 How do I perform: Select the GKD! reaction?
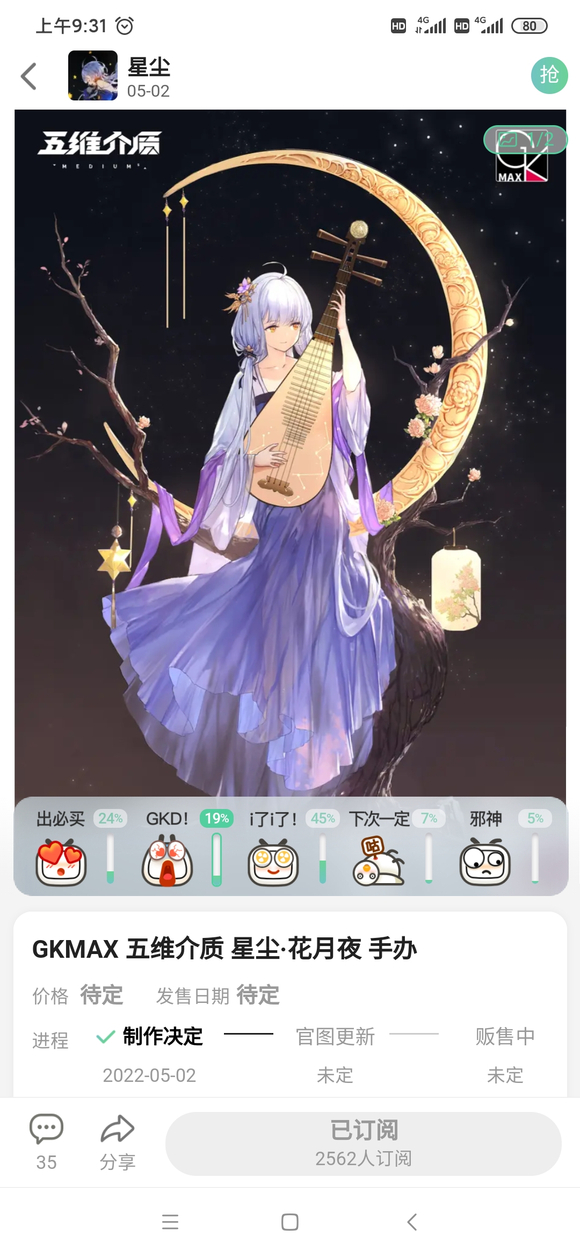coord(168,862)
